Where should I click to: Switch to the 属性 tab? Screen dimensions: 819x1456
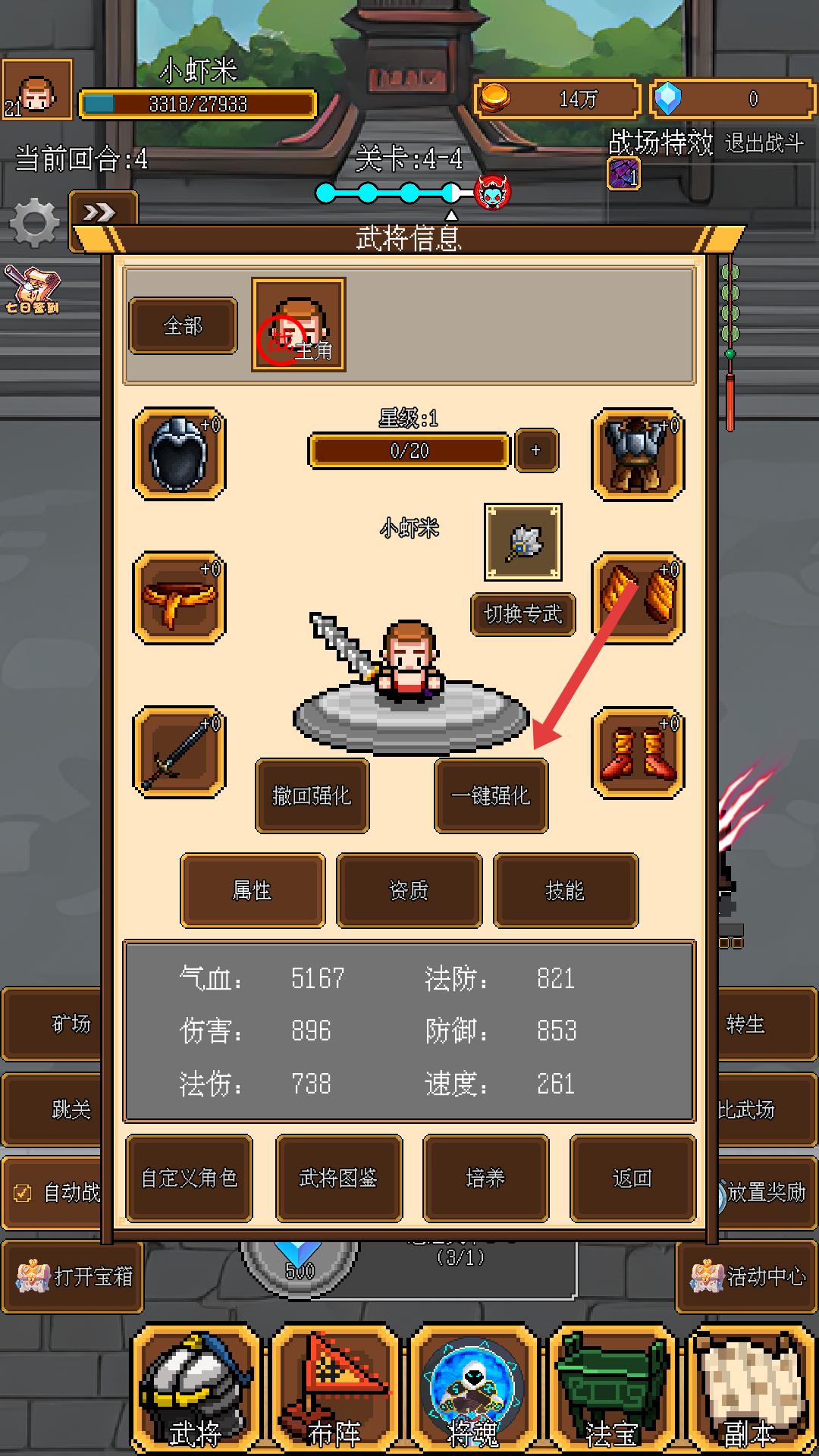pos(252,890)
